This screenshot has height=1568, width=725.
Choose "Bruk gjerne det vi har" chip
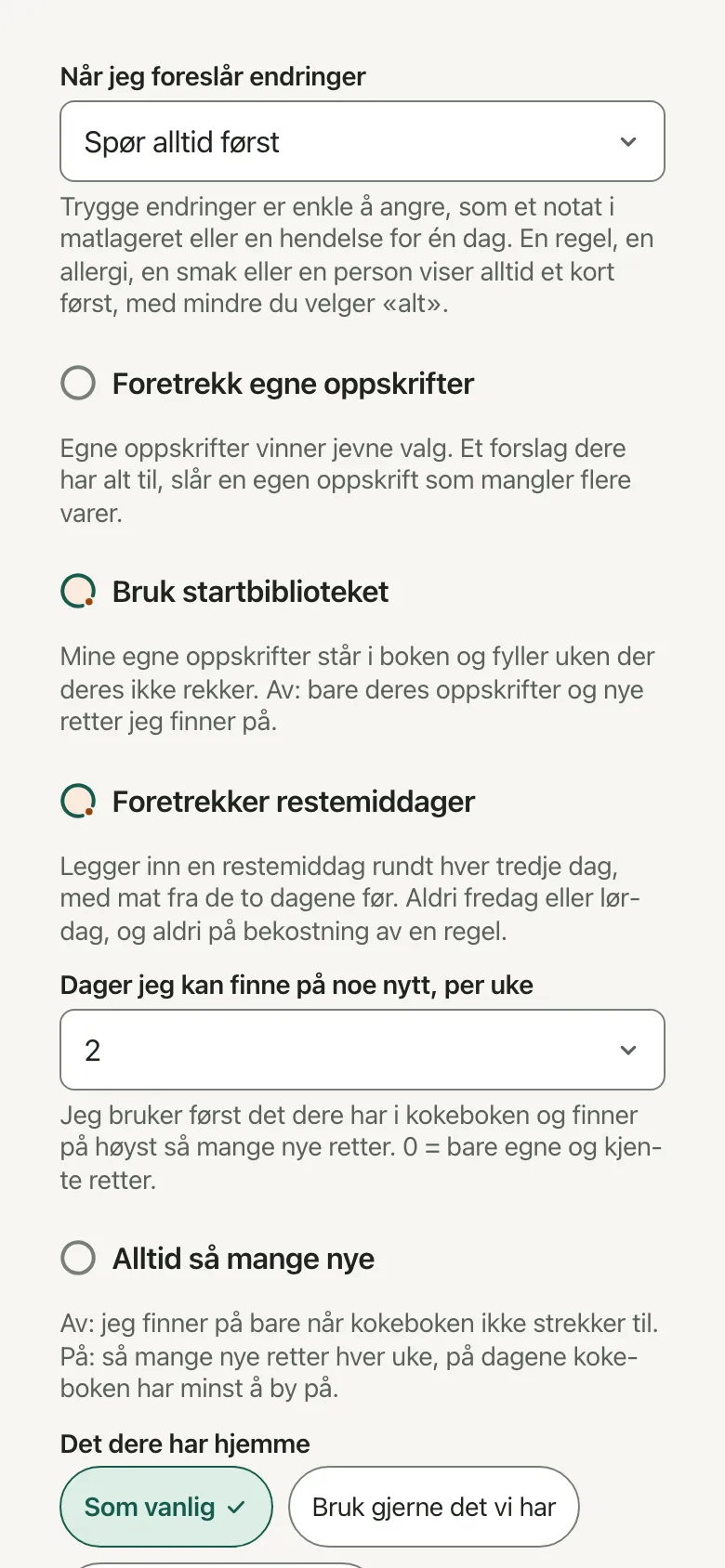coord(434,1507)
